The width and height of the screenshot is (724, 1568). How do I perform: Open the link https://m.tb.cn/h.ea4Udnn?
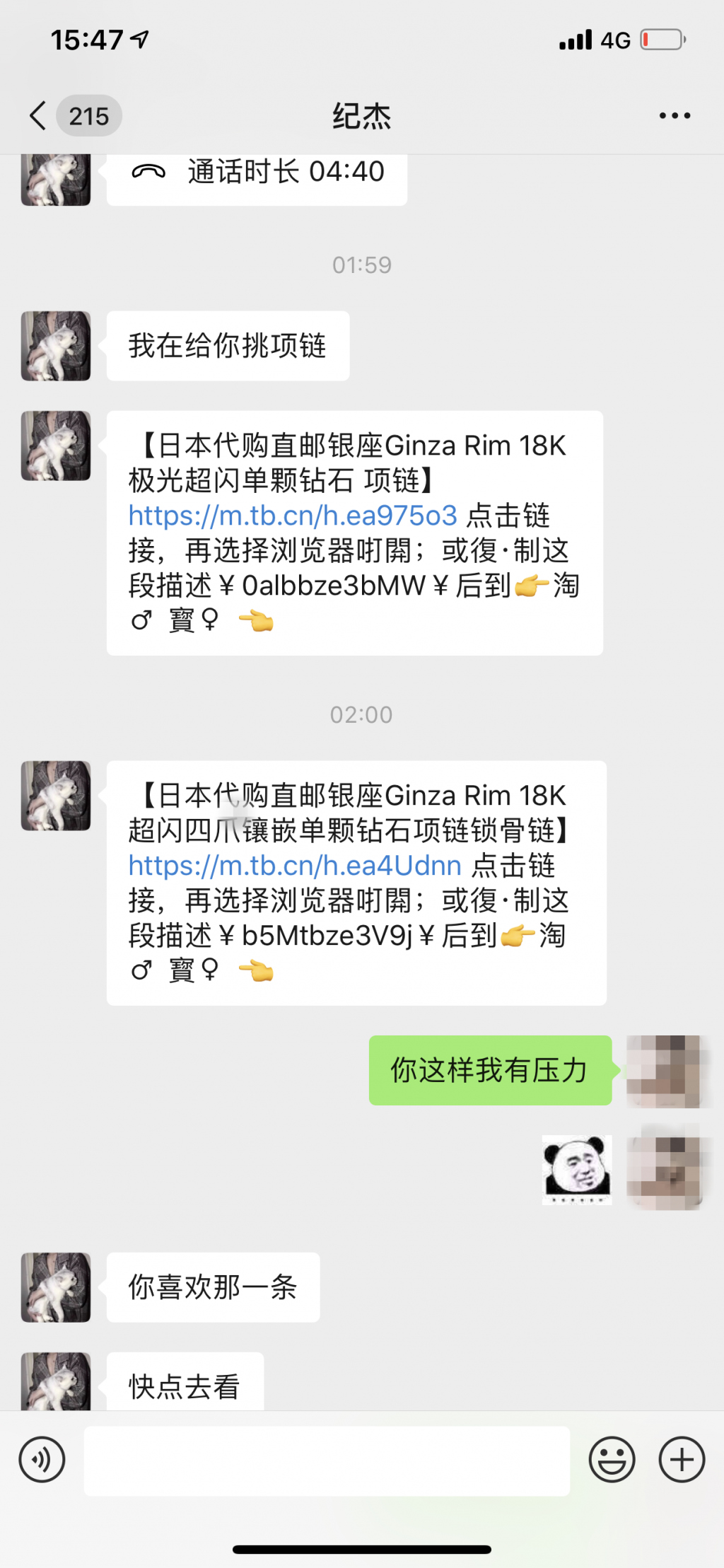tap(295, 866)
